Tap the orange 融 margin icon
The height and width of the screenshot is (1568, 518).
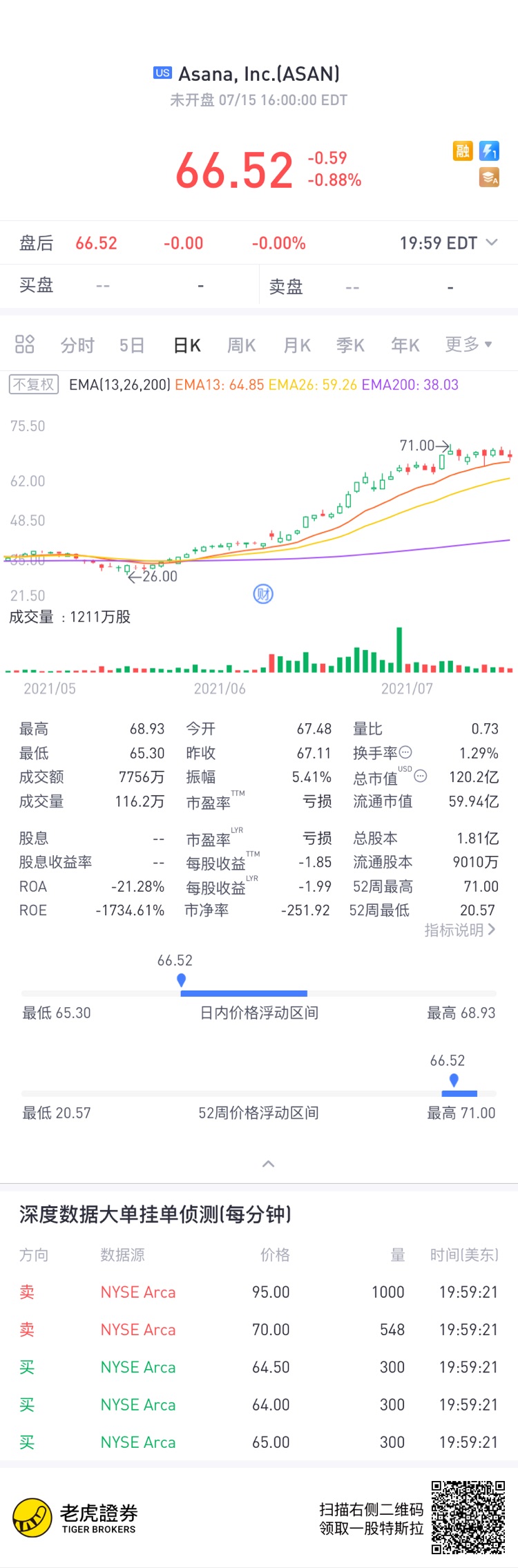tap(462, 151)
